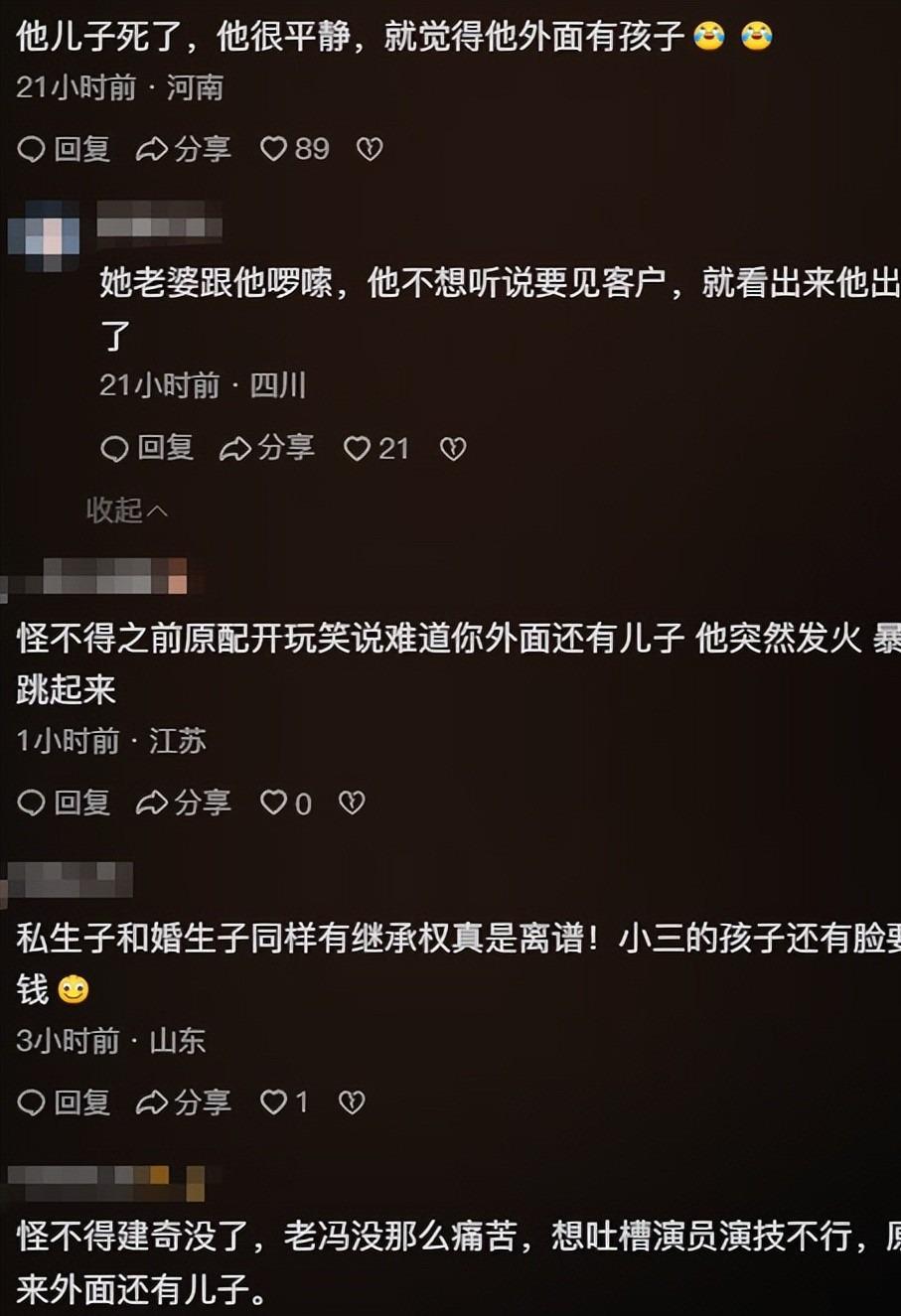
Task: Reply to the comment from 河南
Action: (x=64, y=149)
